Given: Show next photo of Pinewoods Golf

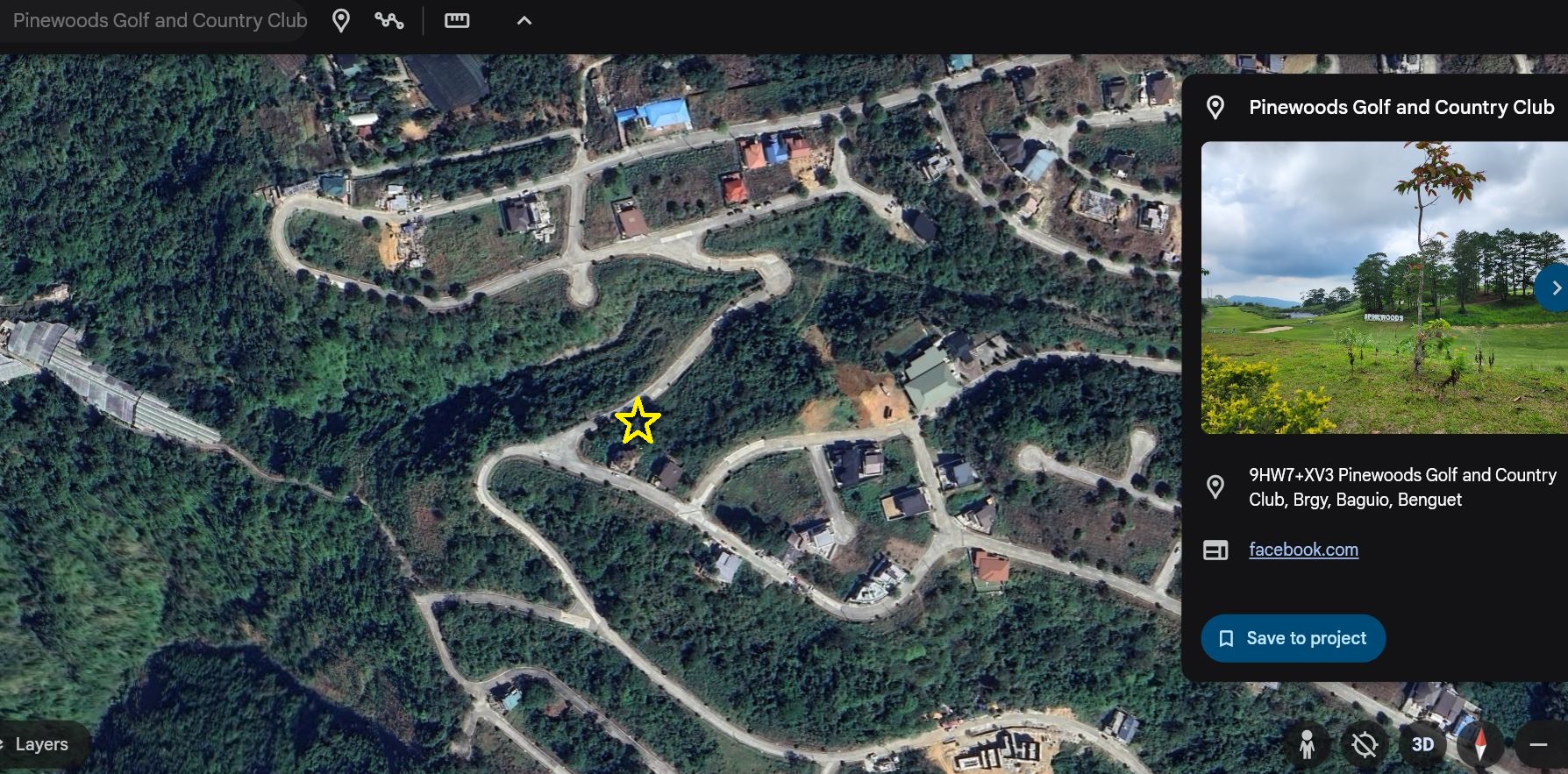Looking at the screenshot, I should (1554, 288).
